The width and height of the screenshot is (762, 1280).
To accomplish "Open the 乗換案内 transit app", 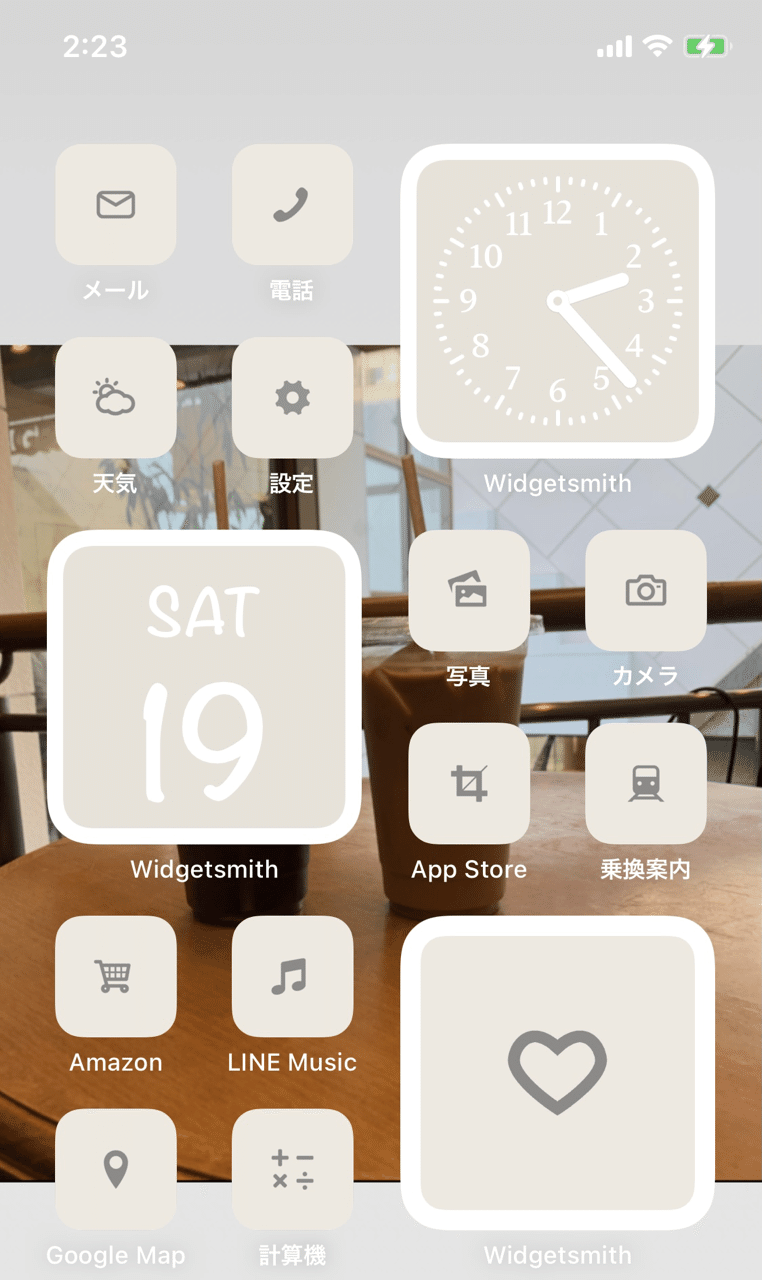I will (646, 784).
